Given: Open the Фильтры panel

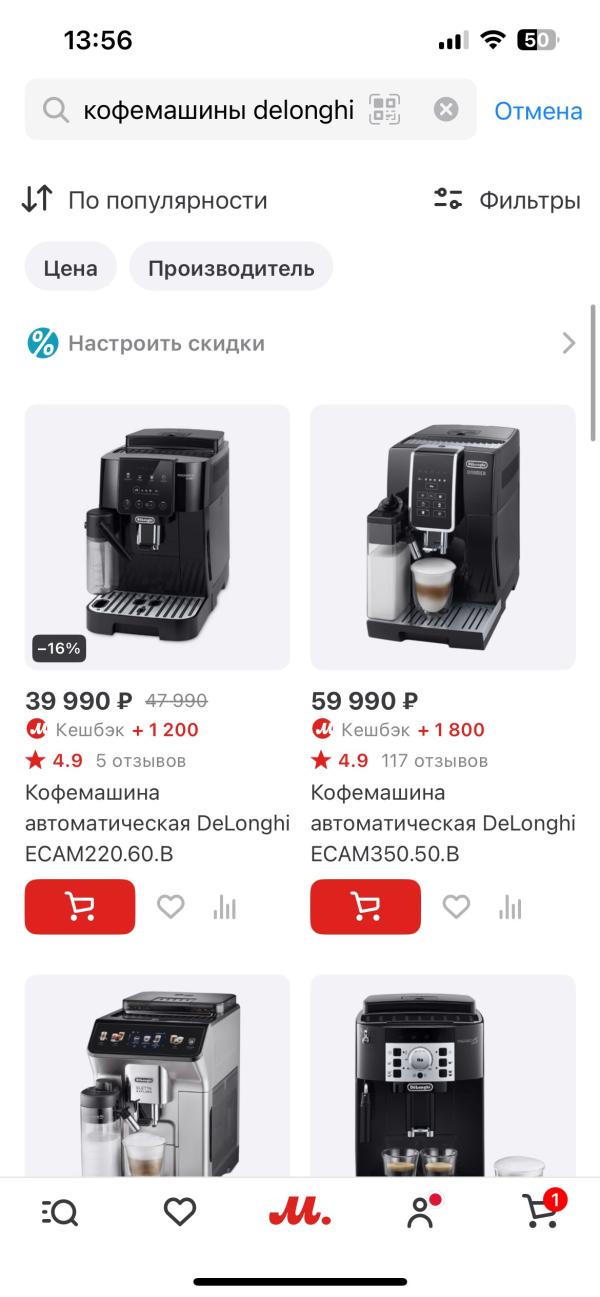Looking at the screenshot, I should pos(506,200).
